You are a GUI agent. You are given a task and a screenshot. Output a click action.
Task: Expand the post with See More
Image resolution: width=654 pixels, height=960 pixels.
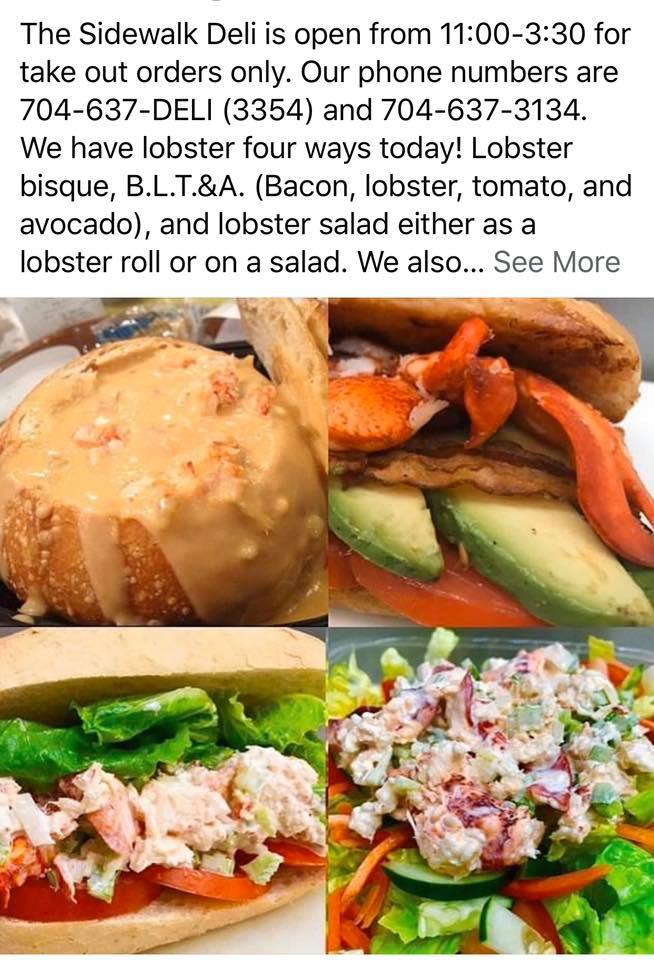point(557,262)
